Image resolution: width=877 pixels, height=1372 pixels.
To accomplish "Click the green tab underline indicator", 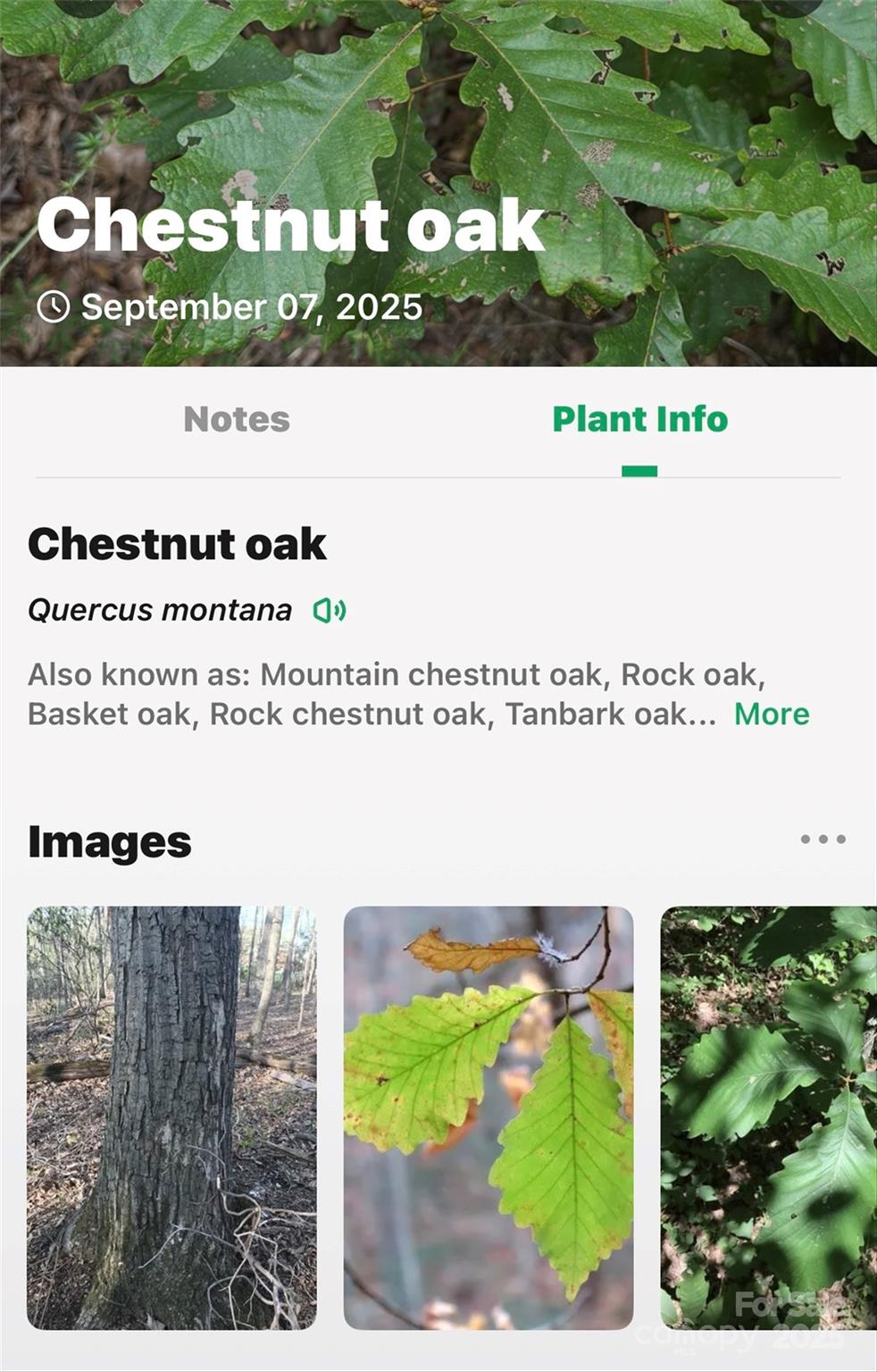I will (639, 465).
